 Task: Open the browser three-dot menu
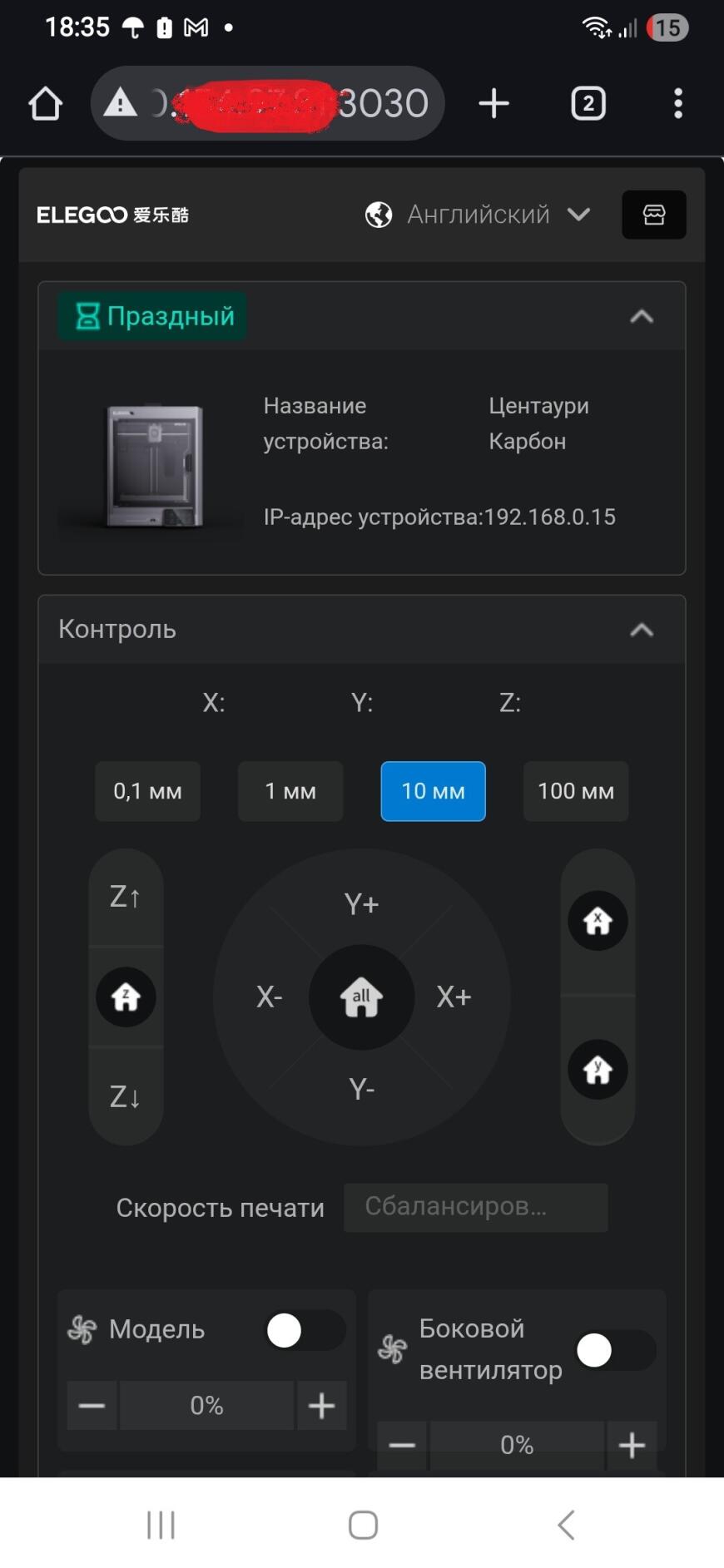pyautogui.click(x=678, y=102)
